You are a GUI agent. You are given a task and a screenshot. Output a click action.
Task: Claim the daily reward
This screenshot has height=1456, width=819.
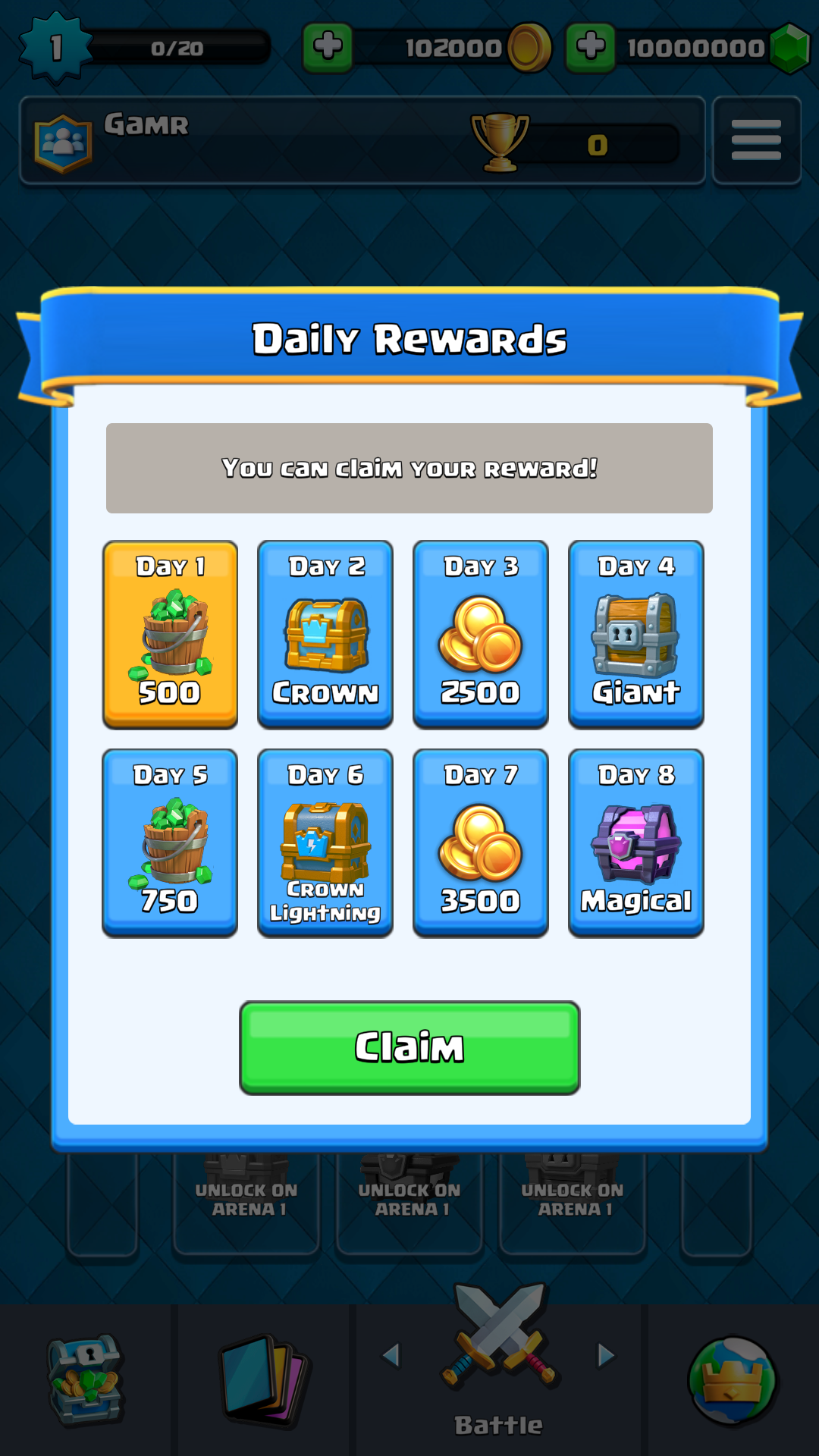pyautogui.click(x=409, y=1047)
